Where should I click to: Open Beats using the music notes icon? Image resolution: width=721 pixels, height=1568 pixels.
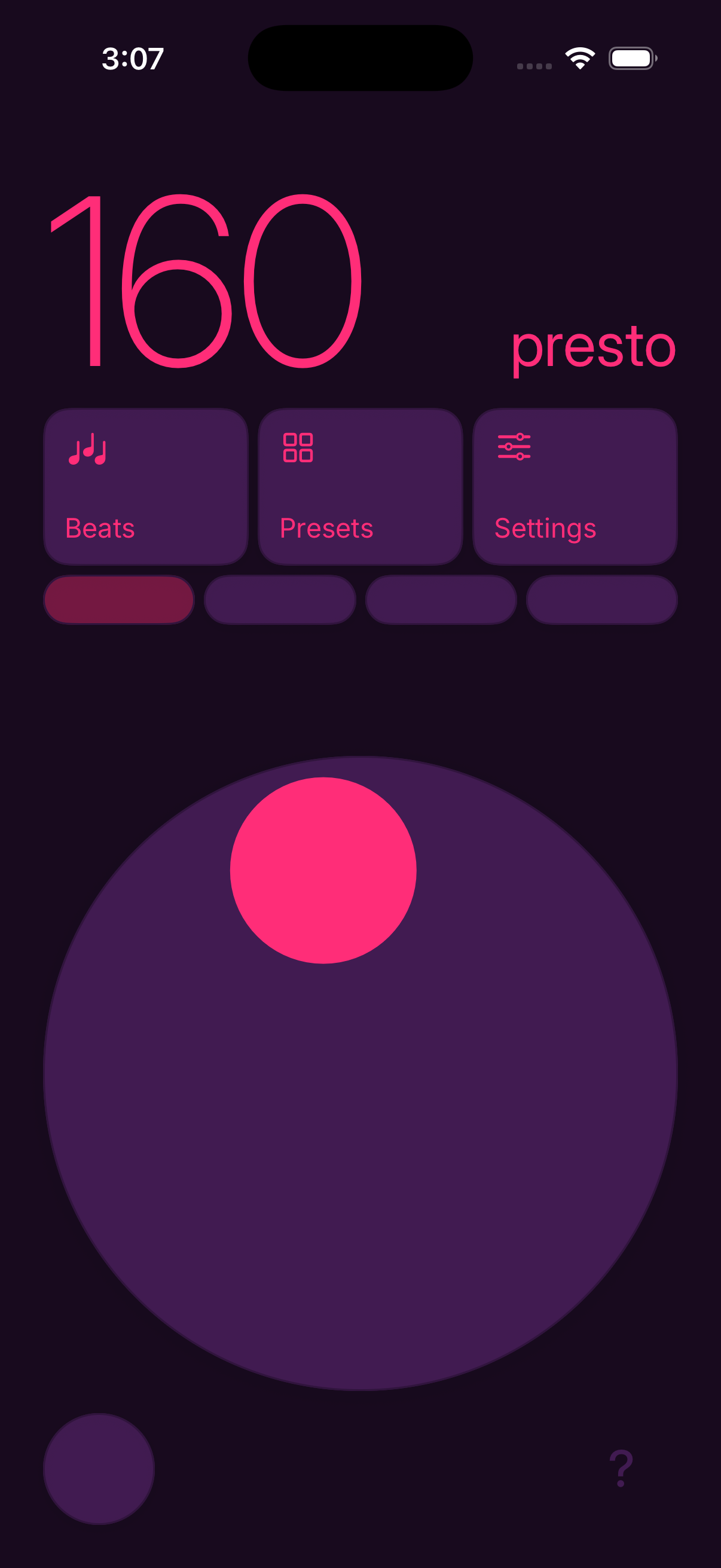tap(88, 449)
